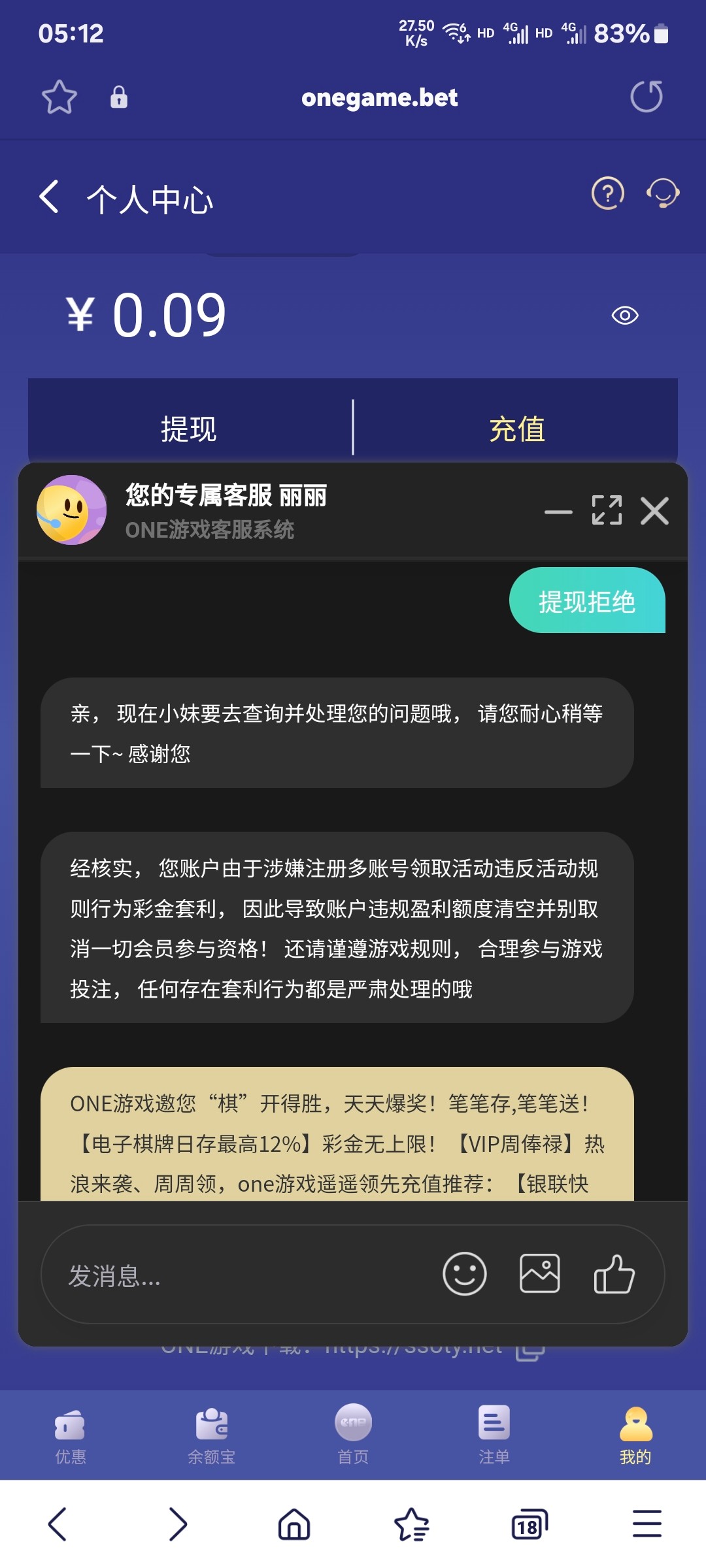
Task: Minimize the customer service chat window
Action: [558, 512]
